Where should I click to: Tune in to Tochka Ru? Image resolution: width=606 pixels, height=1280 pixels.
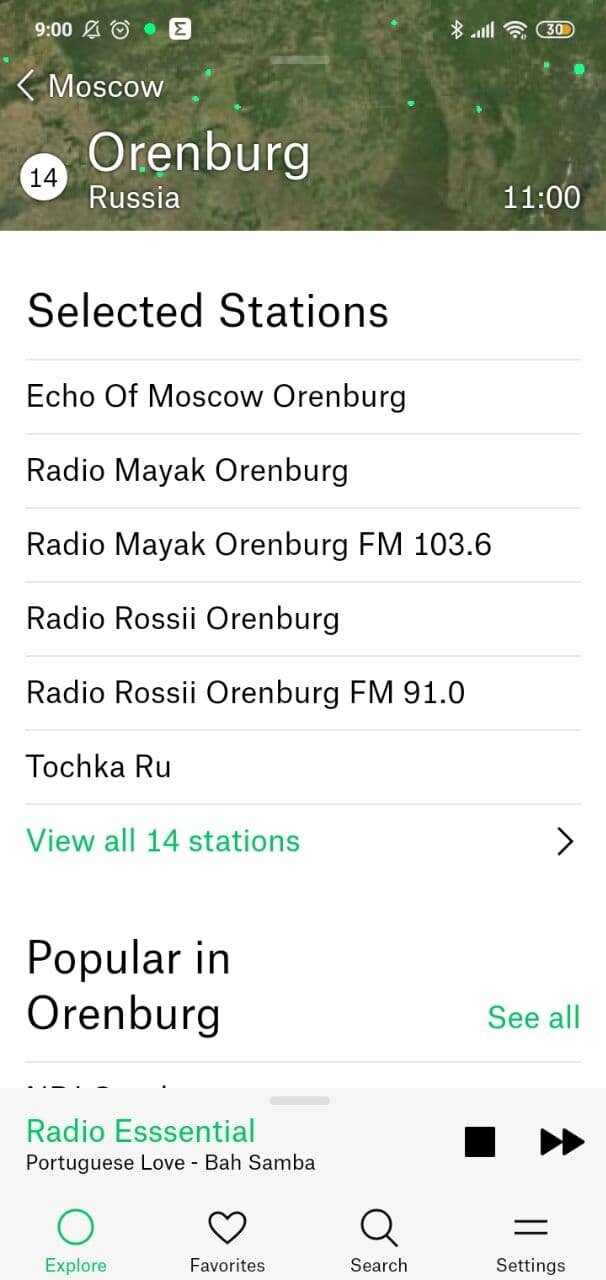[303, 767]
